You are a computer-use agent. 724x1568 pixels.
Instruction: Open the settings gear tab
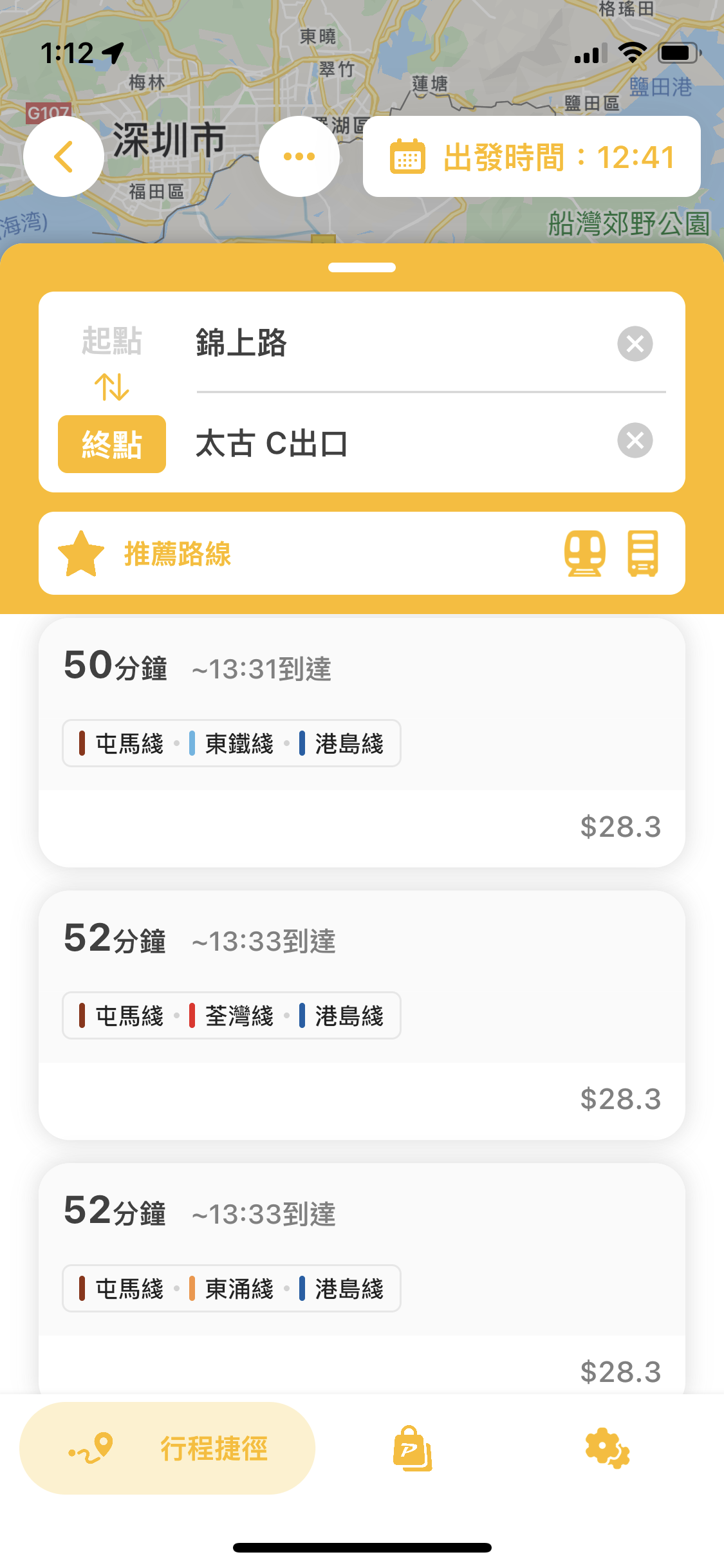[x=607, y=1448]
